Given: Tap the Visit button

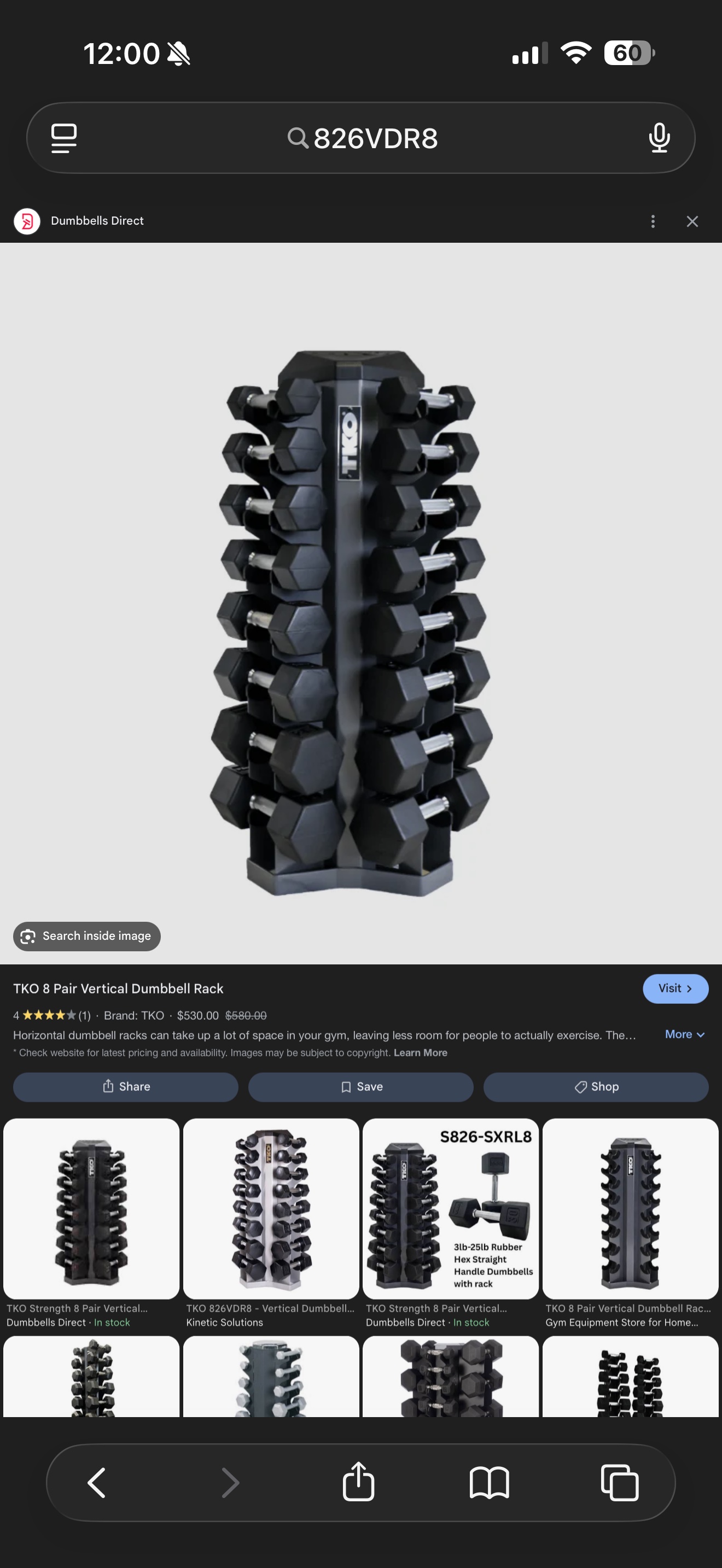Looking at the screenshot, I should tap(675, 988).
